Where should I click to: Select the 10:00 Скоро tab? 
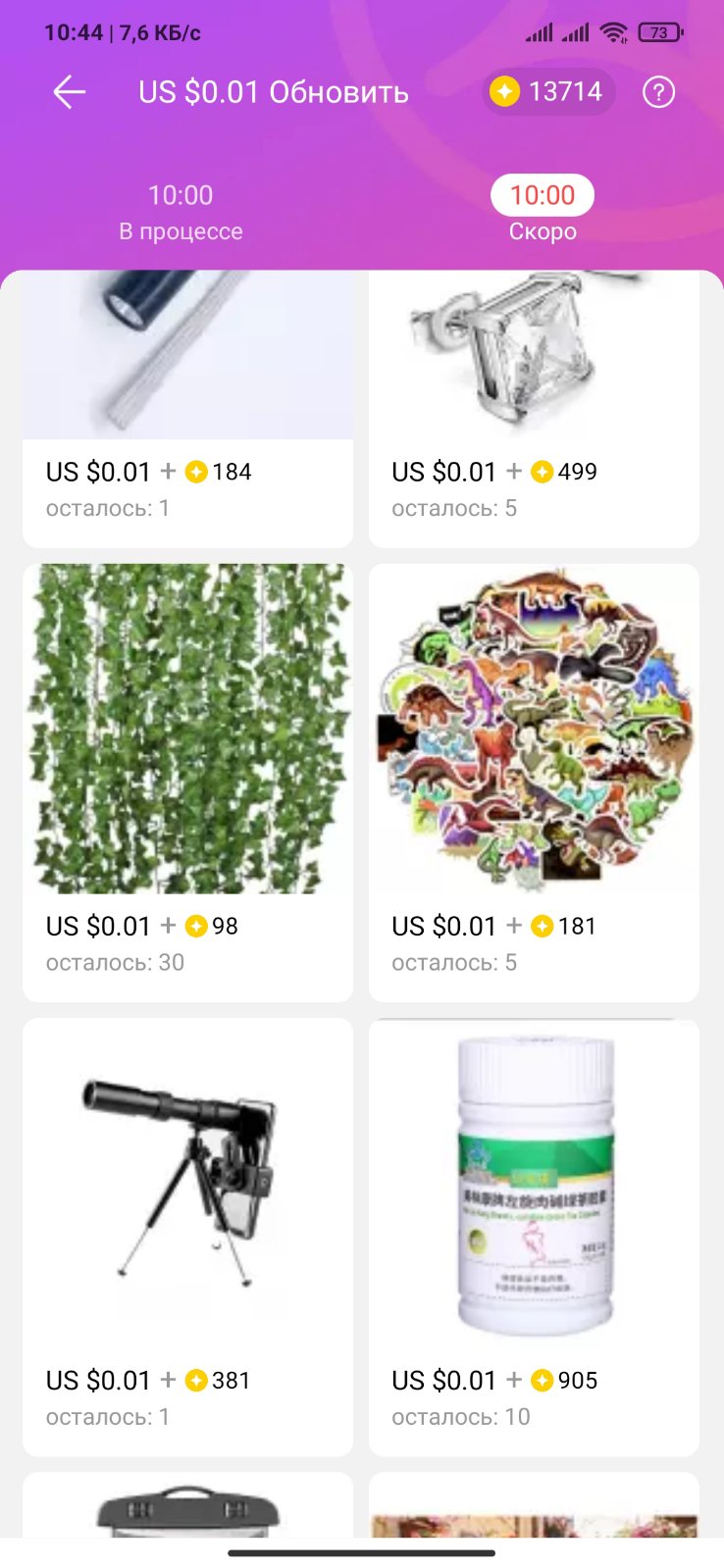[543, 210]
